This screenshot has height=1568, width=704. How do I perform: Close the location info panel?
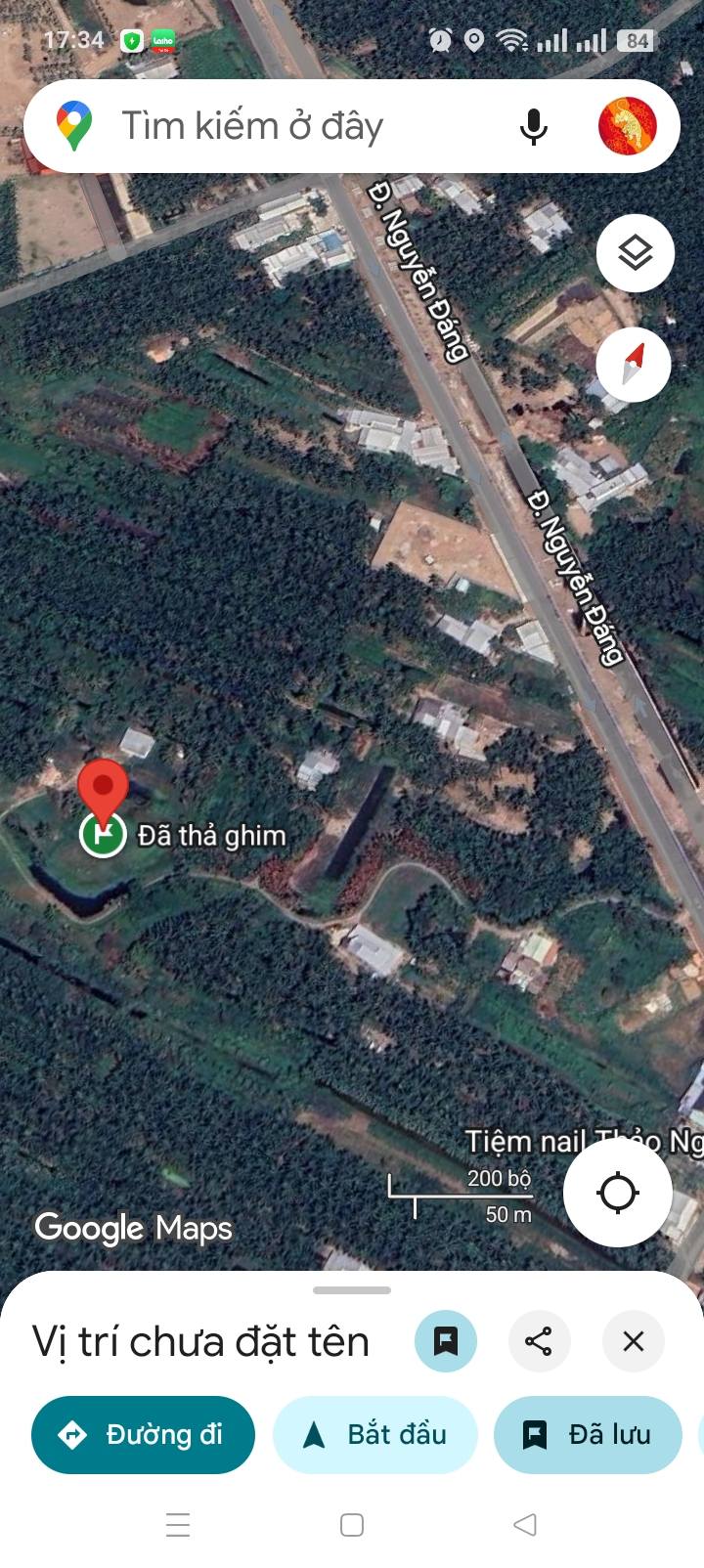634,1341
